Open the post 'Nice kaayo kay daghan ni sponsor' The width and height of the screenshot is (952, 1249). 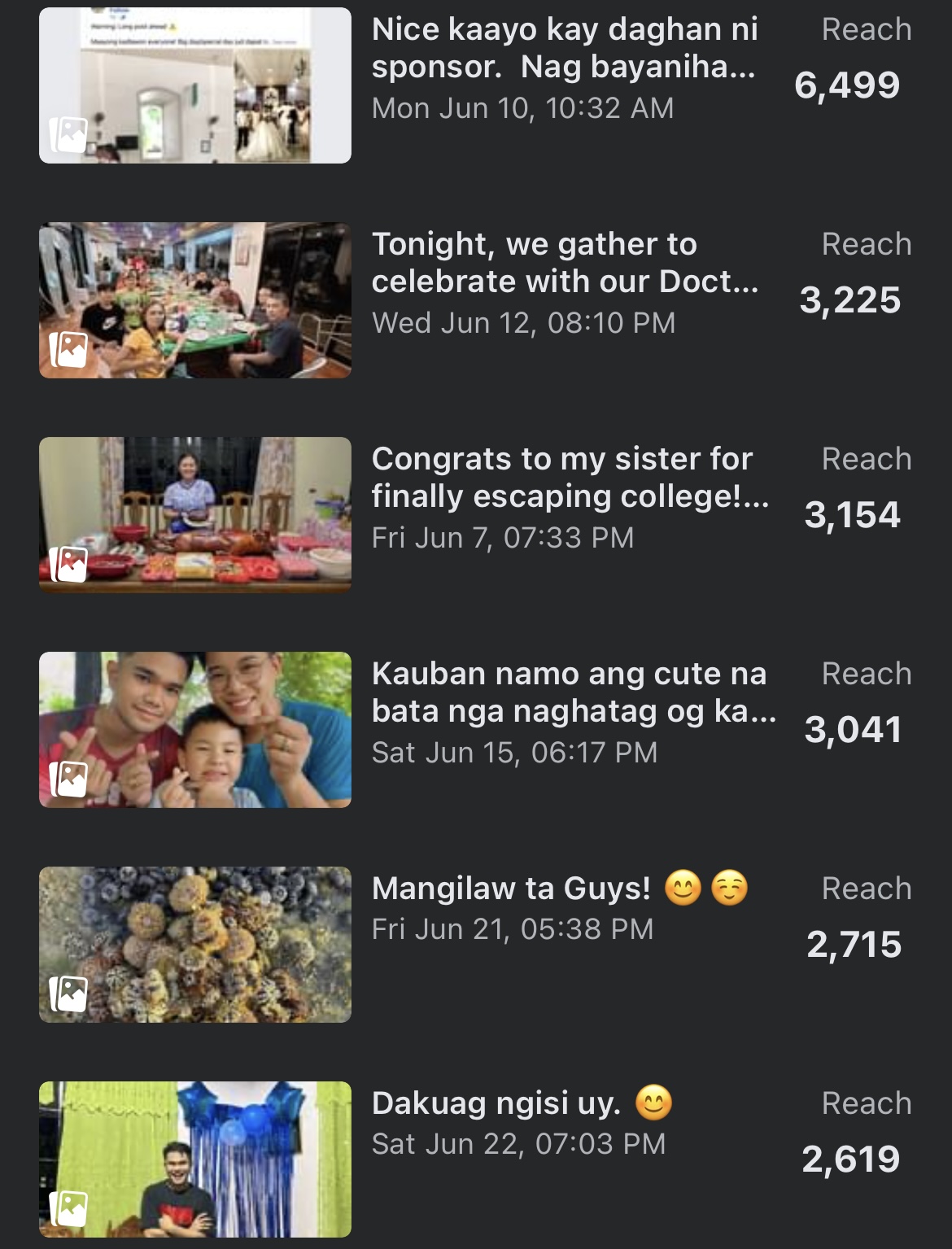pos(564,48)
